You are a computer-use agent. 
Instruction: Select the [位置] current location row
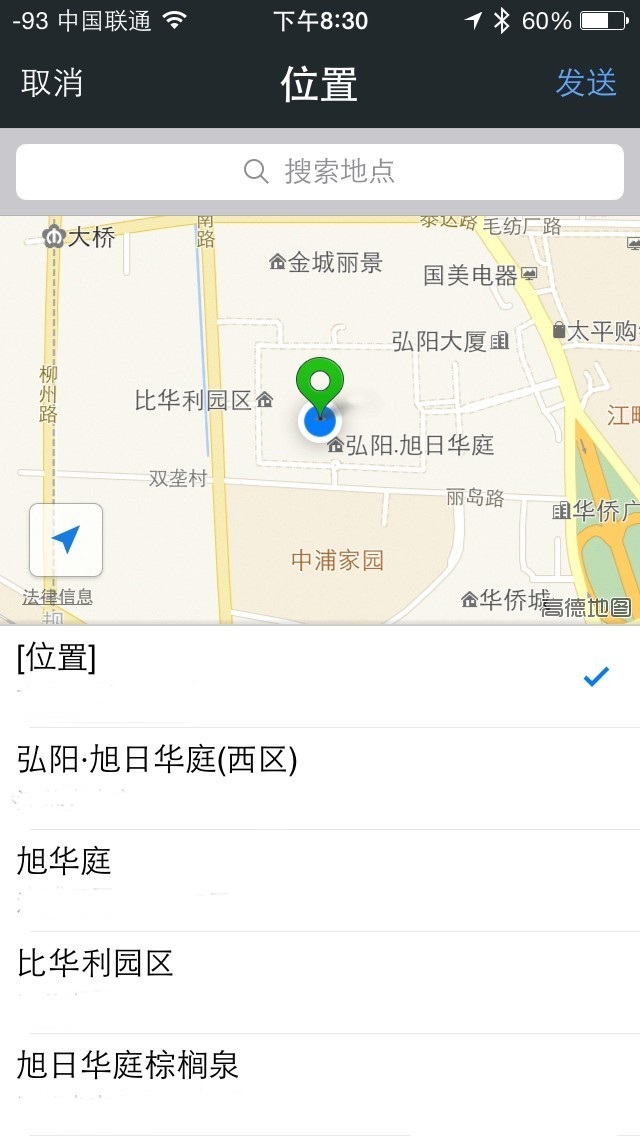click(x=320, y=676)
